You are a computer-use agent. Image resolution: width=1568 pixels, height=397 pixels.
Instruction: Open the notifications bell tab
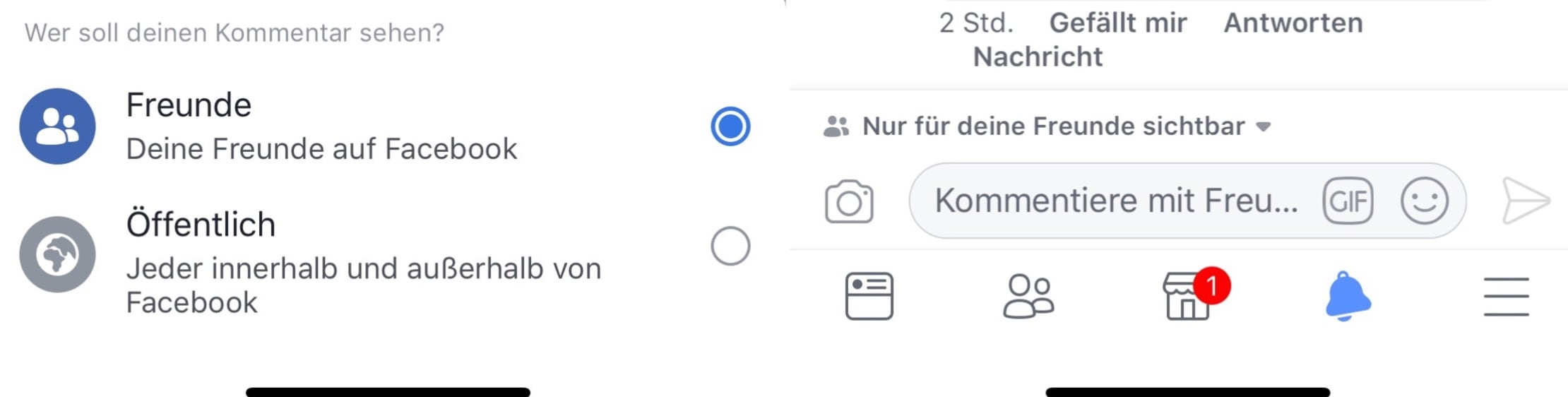(x=1348, y=296)
